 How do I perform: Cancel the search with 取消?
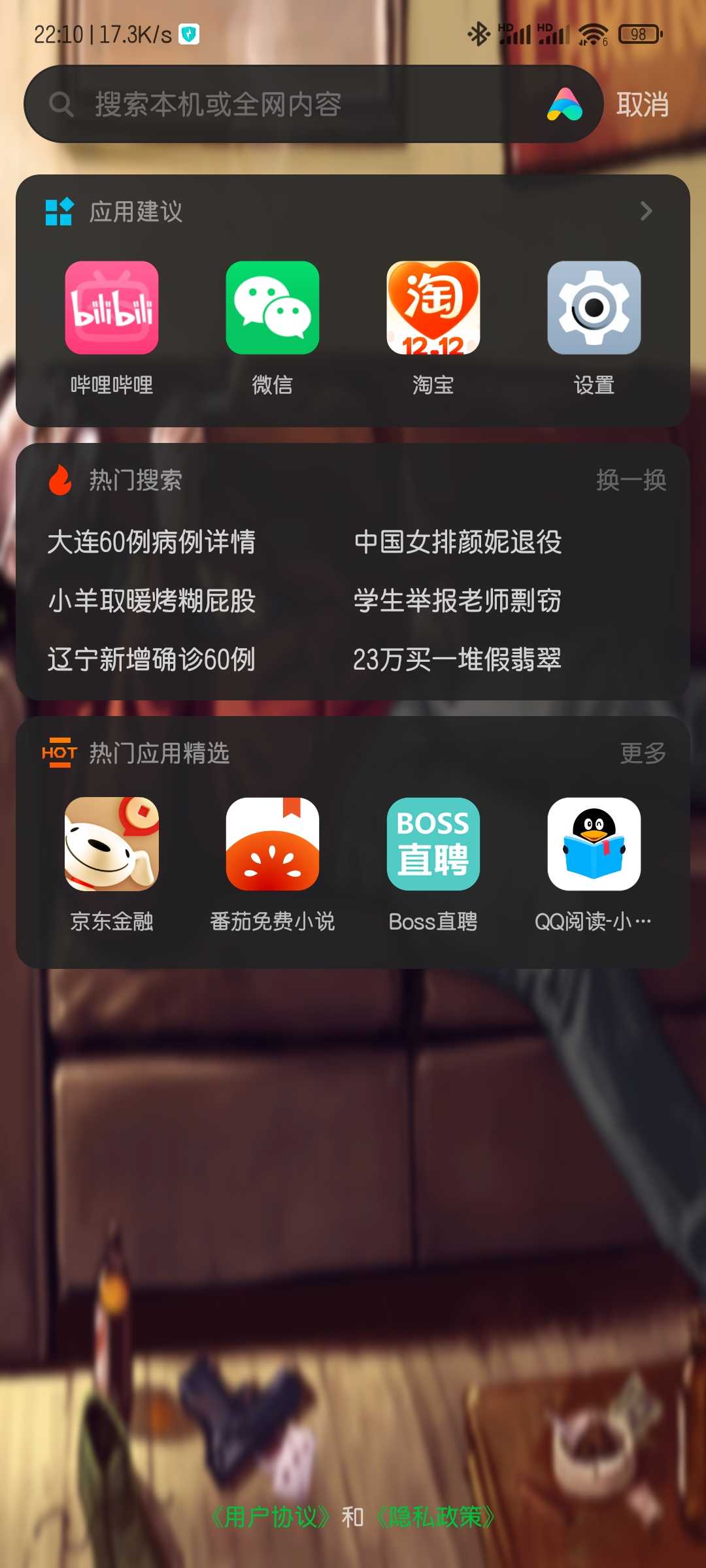point(642,105)
